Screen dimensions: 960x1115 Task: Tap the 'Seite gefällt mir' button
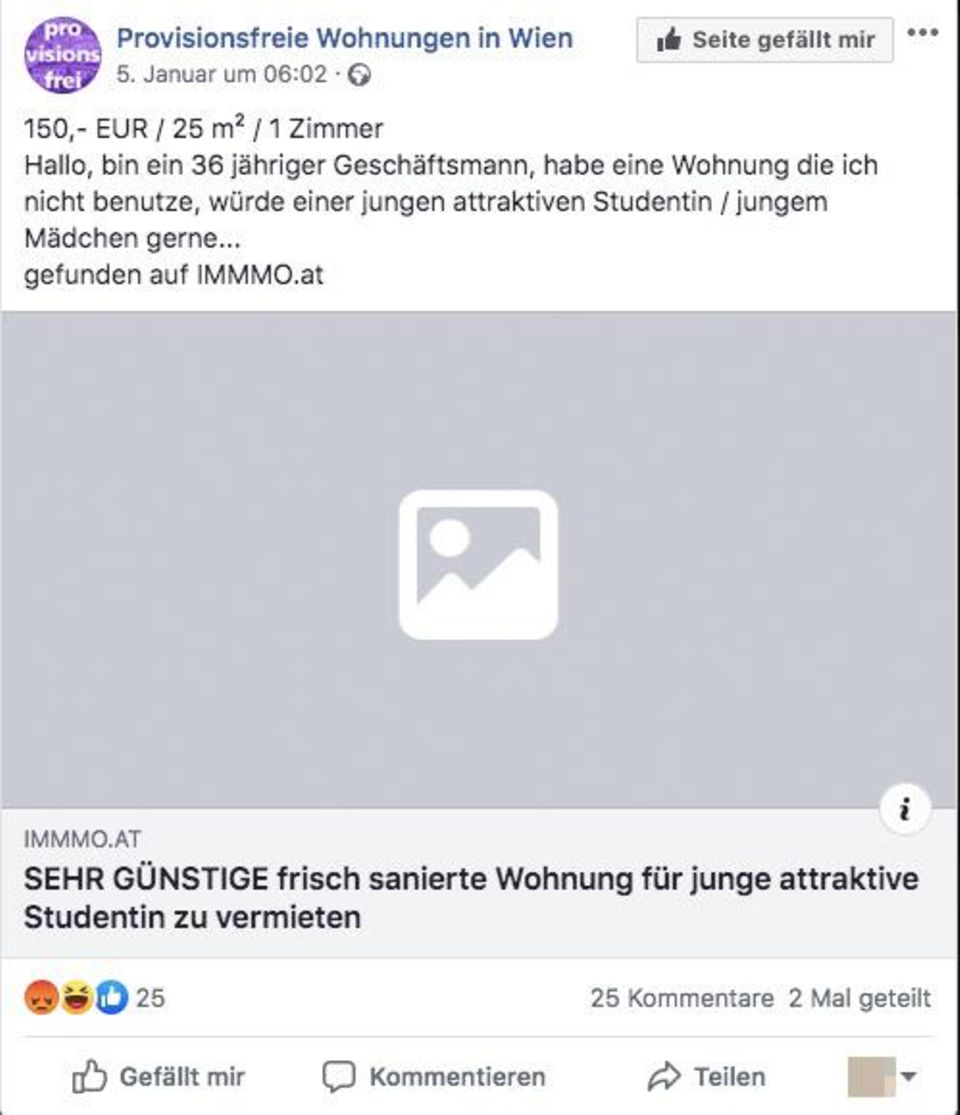point(765,40)
